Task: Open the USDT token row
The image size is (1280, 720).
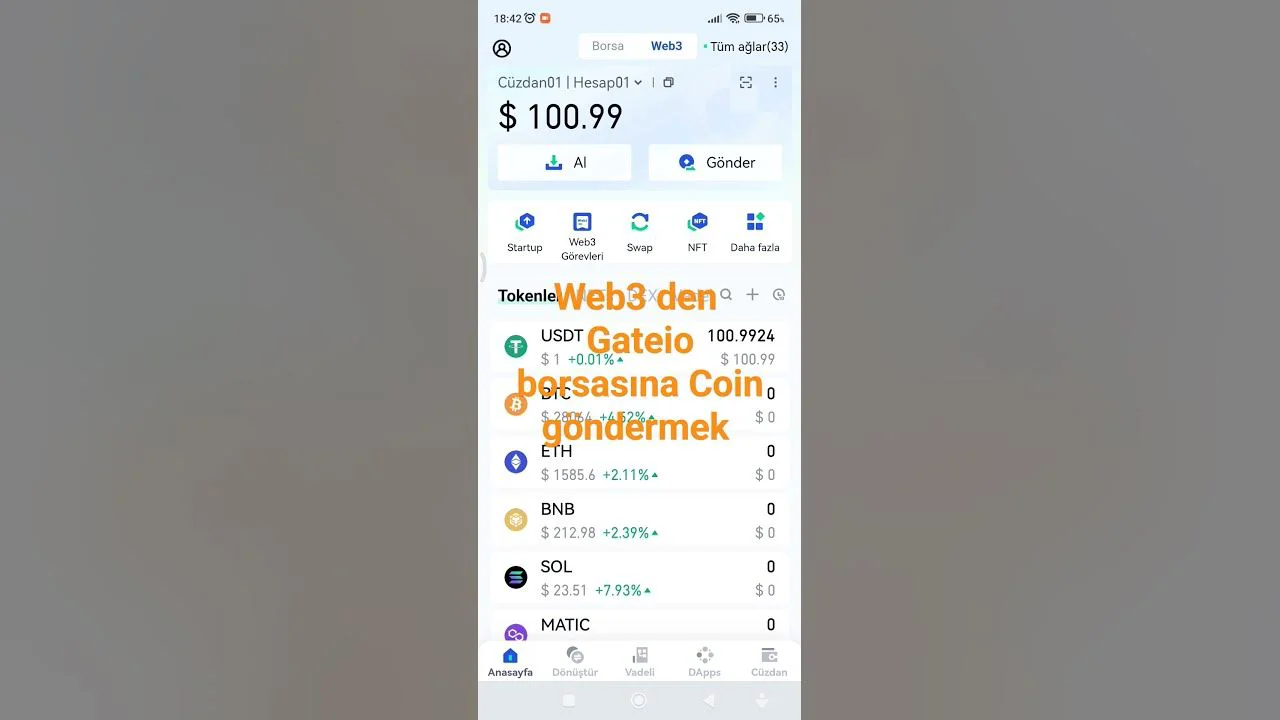Action: (x=640, y=347)
